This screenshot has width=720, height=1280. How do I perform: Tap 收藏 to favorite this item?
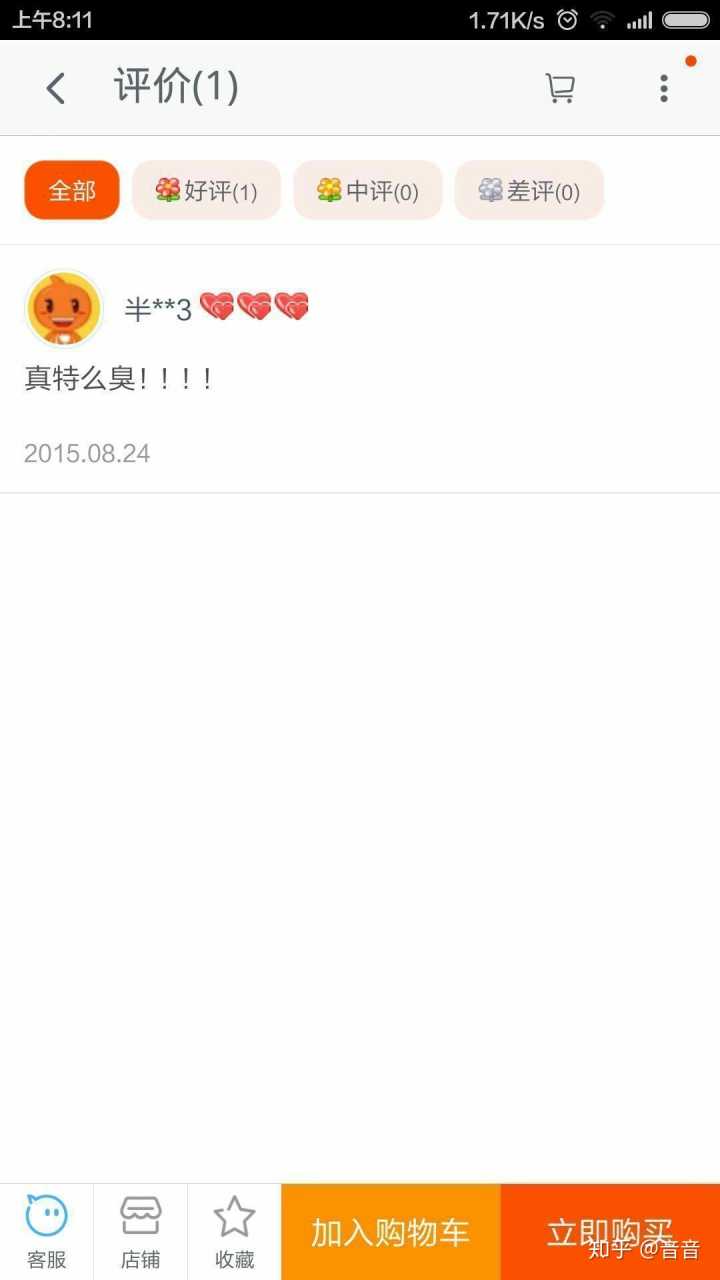[x=235, y=1232]
